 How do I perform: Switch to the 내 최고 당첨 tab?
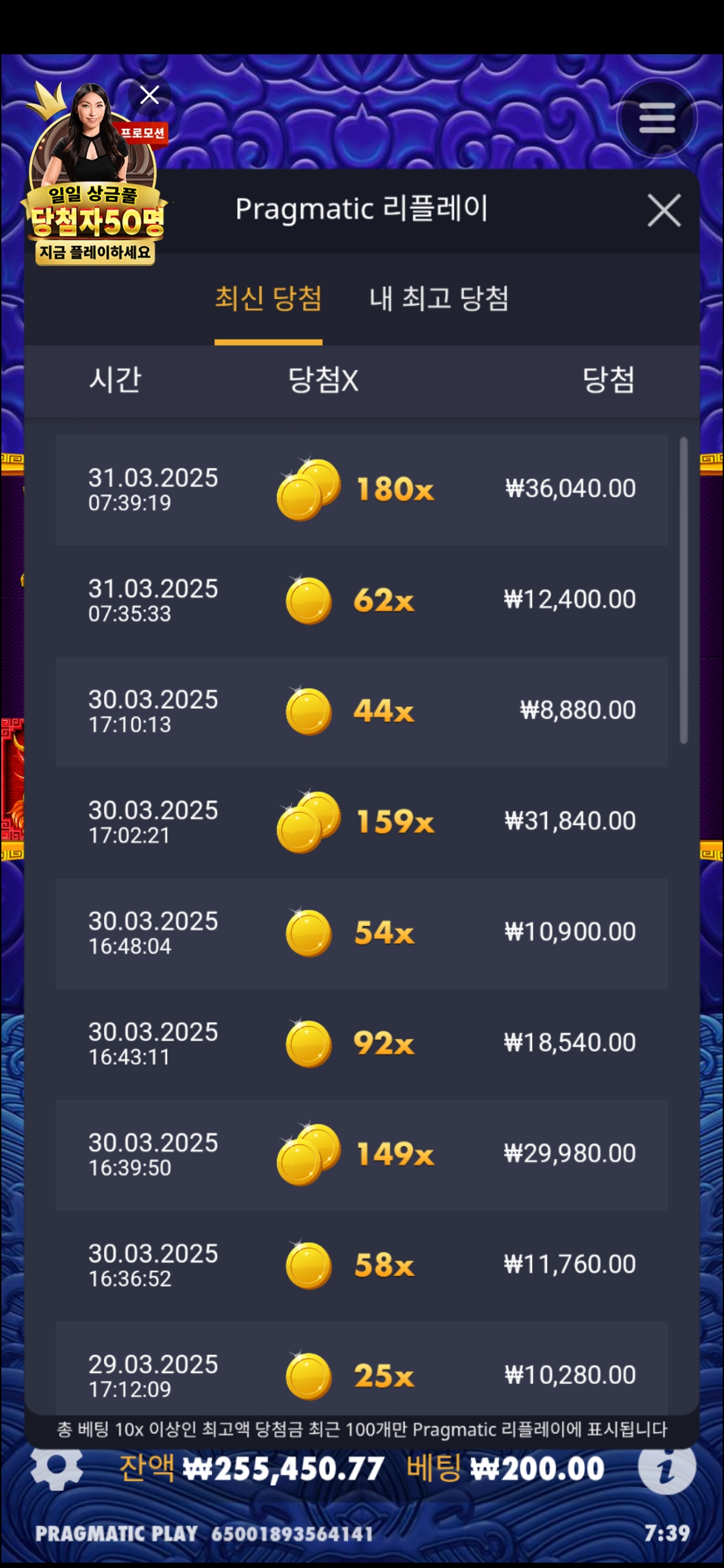pos(438,299)
